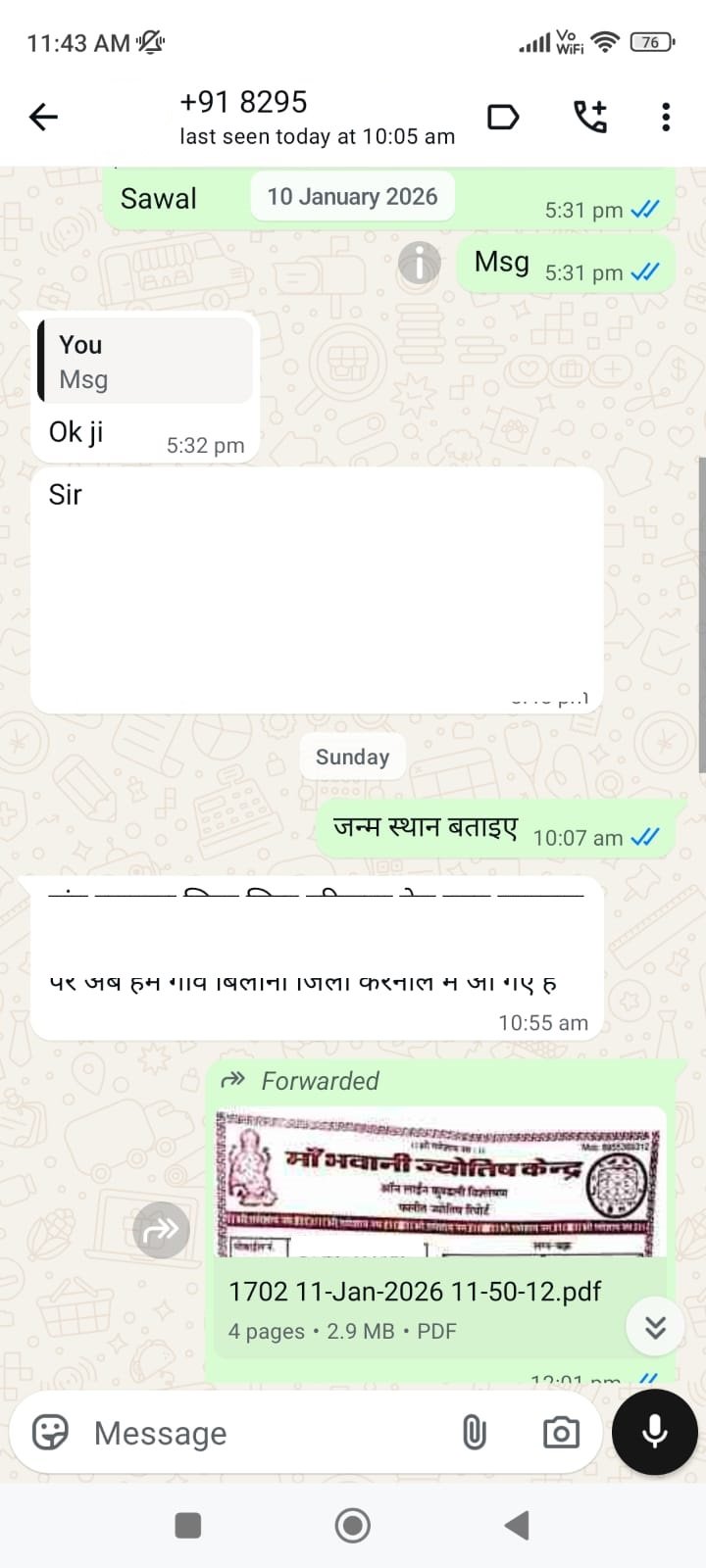The width and height of the screenshot is (706, 1568).
Task: Go to the system home screen
Action: point(353,1526)
